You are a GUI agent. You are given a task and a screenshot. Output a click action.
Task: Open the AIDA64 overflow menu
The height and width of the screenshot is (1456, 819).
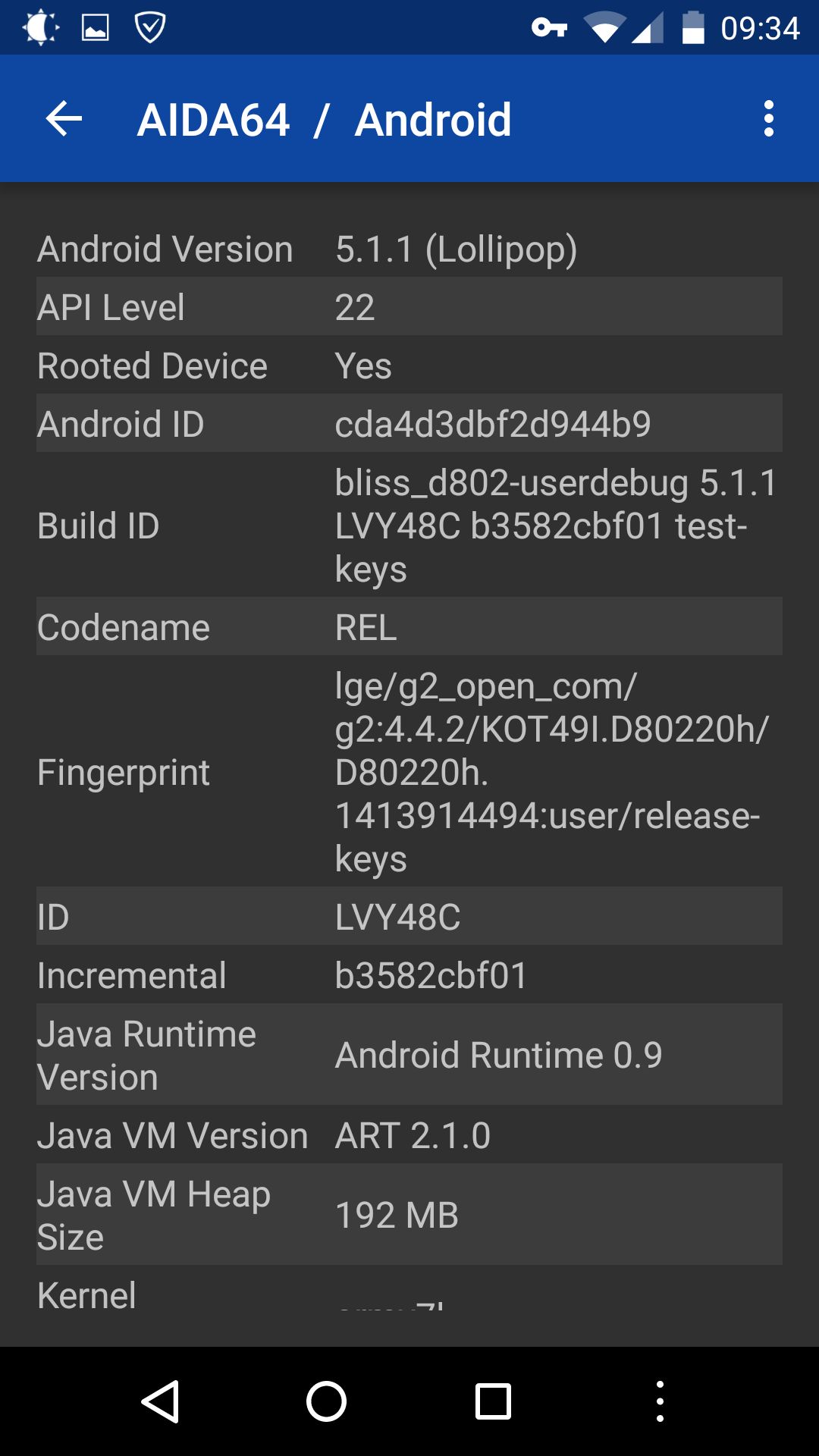pyautogui.click(x=769, y=119)
